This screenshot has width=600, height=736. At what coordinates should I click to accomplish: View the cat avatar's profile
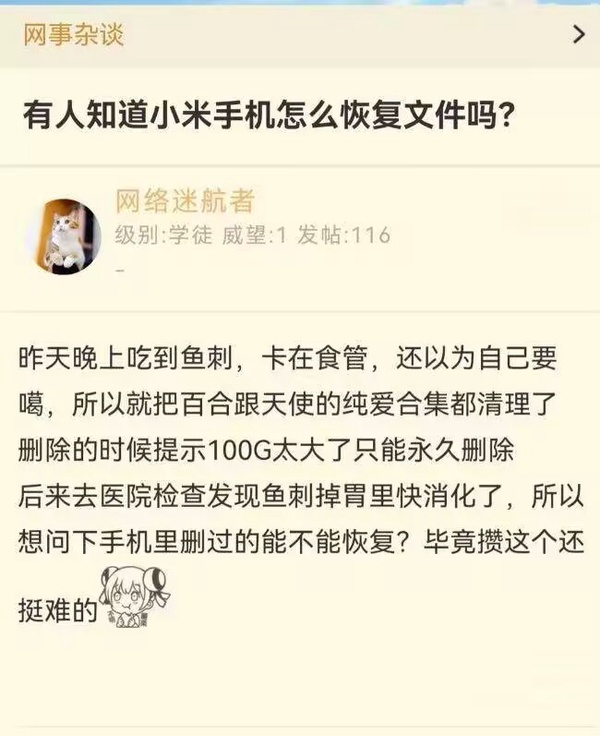point(62,236)
